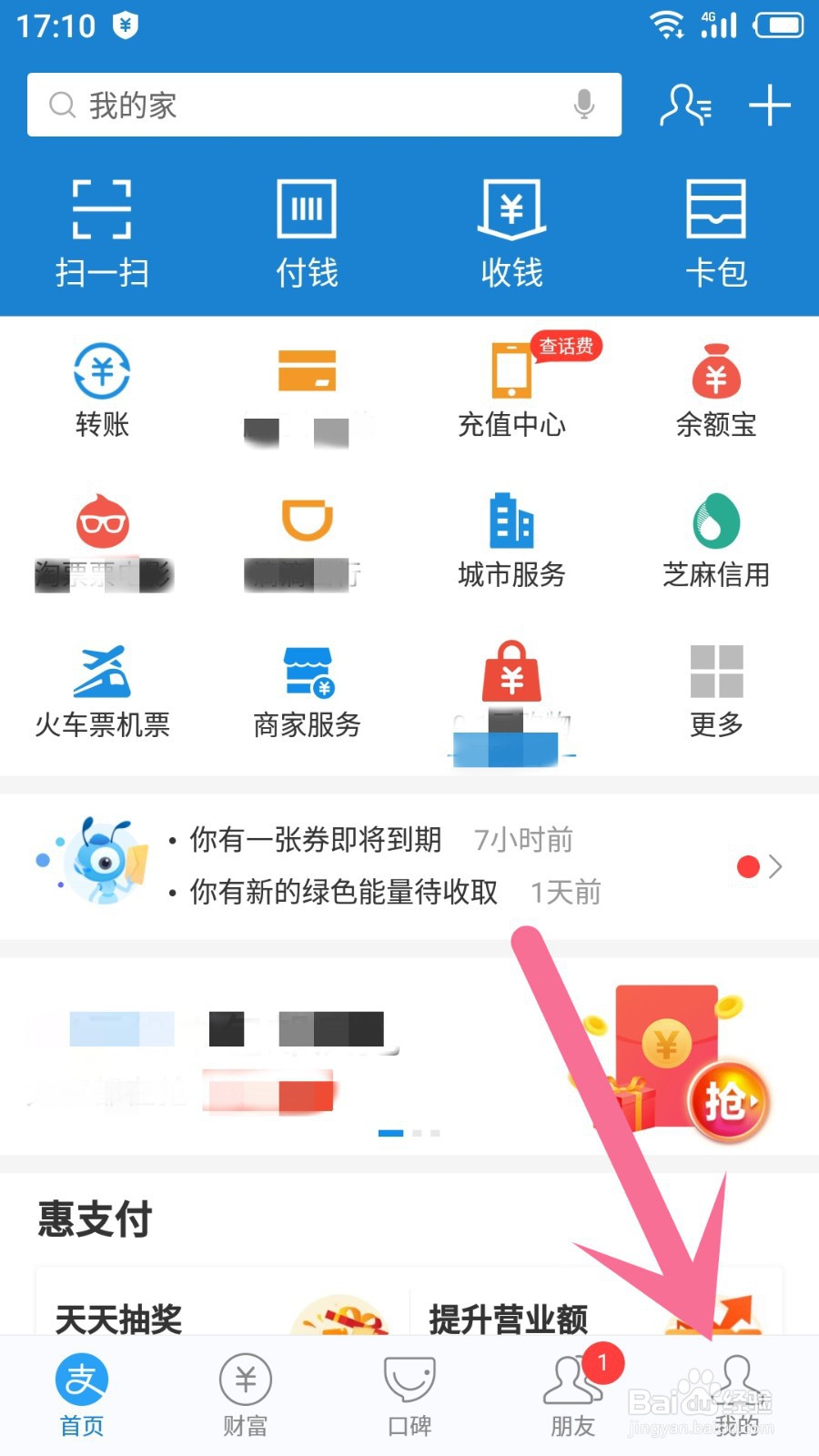Screen dimensions: 819x1456
Task: Tap the 抢 red packet grab button
Action: [728, 1101]
